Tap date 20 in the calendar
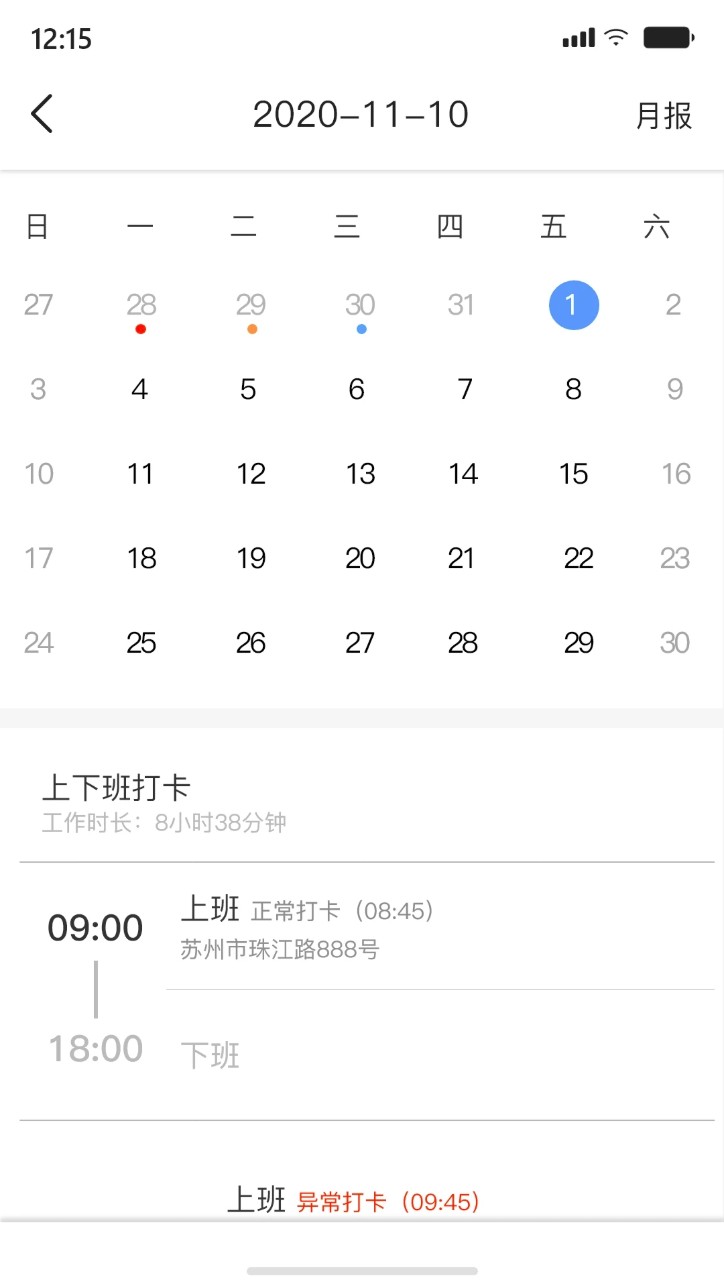The width and height of the screenshot is (724, 1287). (x=360, y=558)
